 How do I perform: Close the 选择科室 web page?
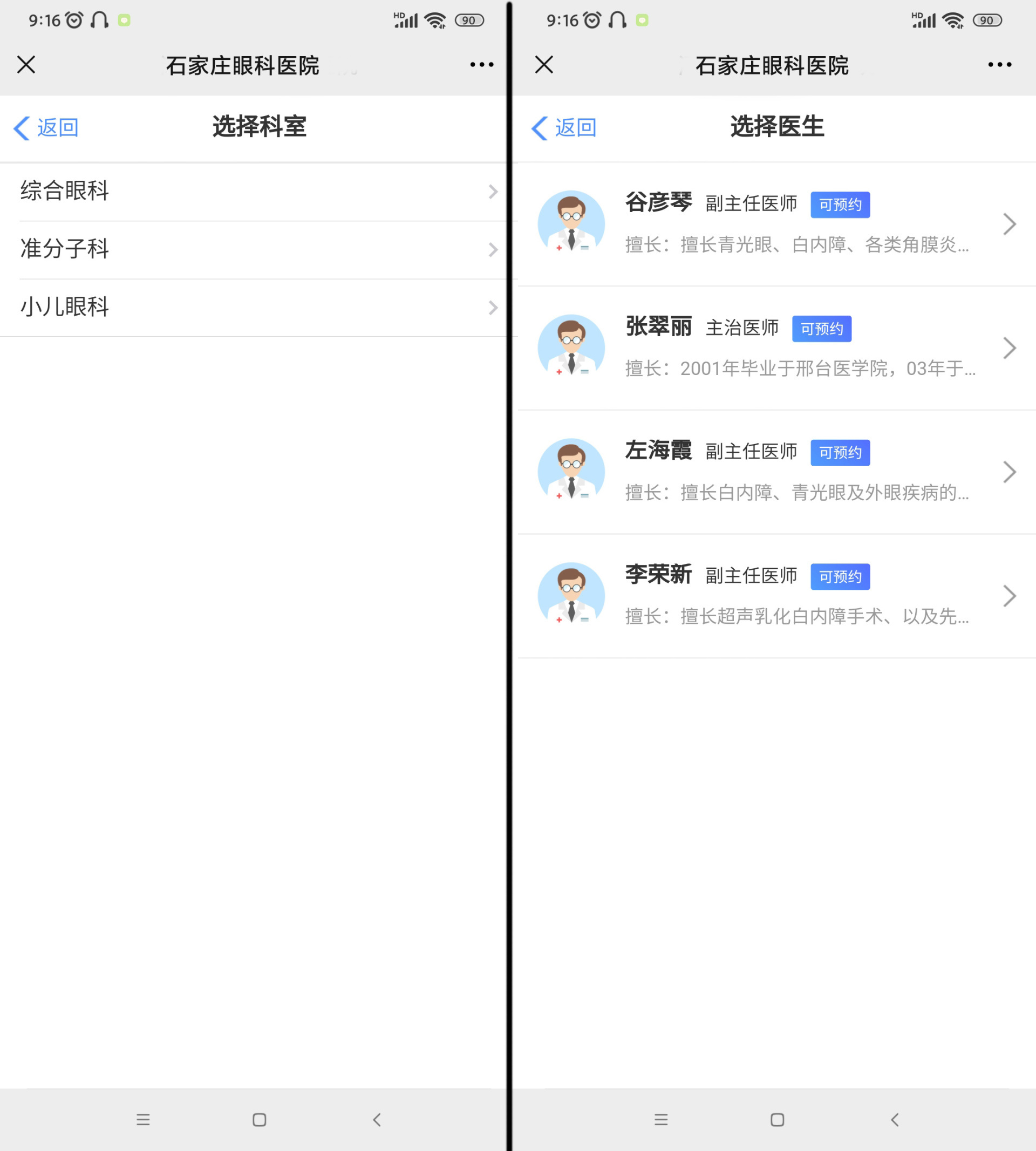click(26, 65)
